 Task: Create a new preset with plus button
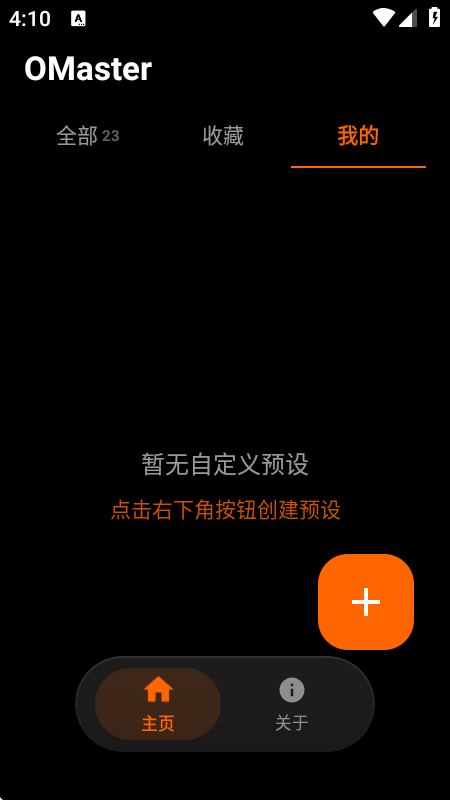tap(366, 602)
